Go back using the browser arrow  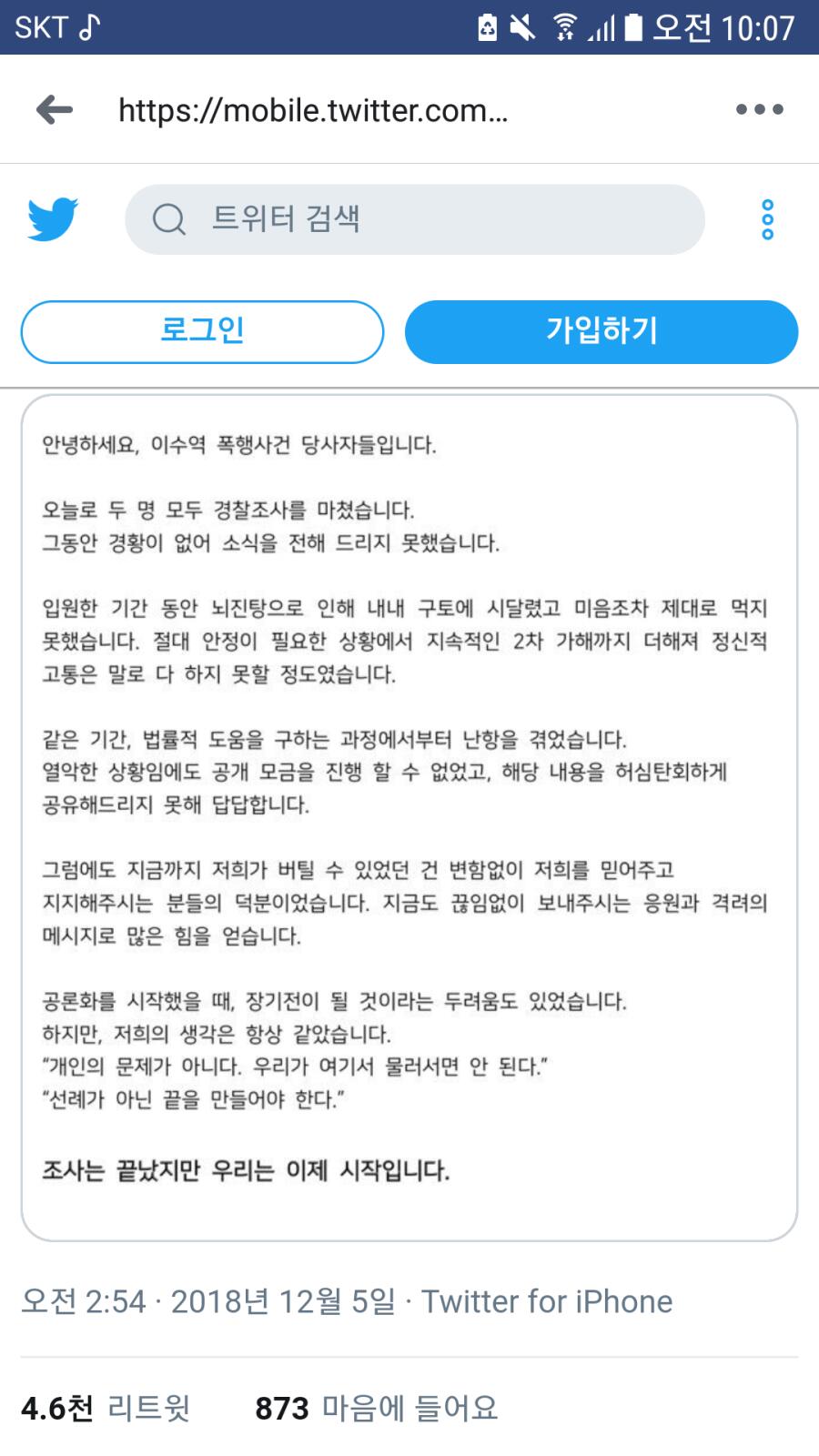pos(55,110)
